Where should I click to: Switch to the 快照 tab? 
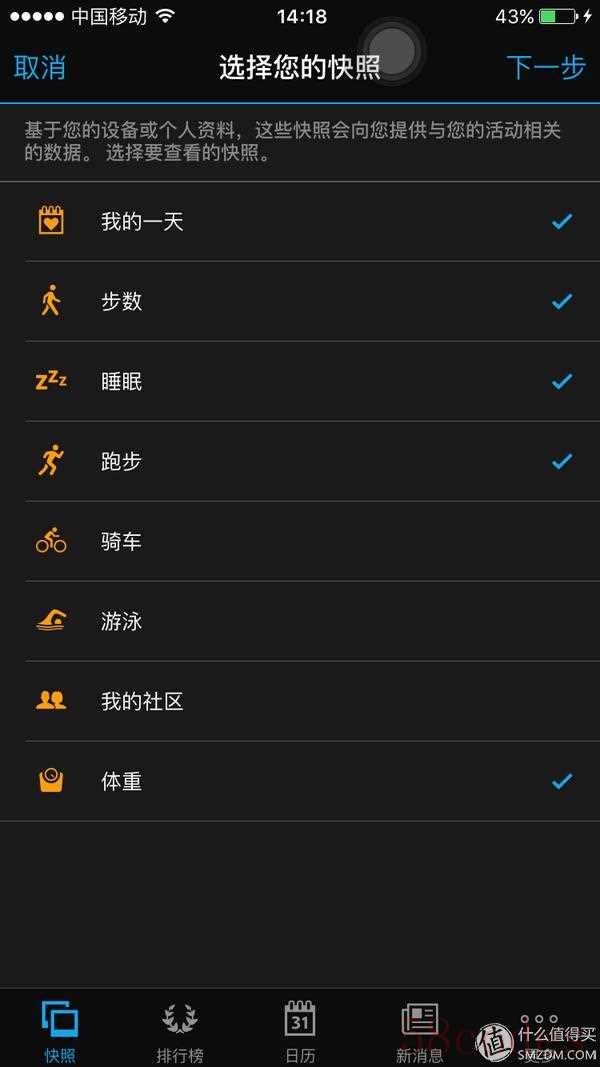click(60, 1030)
